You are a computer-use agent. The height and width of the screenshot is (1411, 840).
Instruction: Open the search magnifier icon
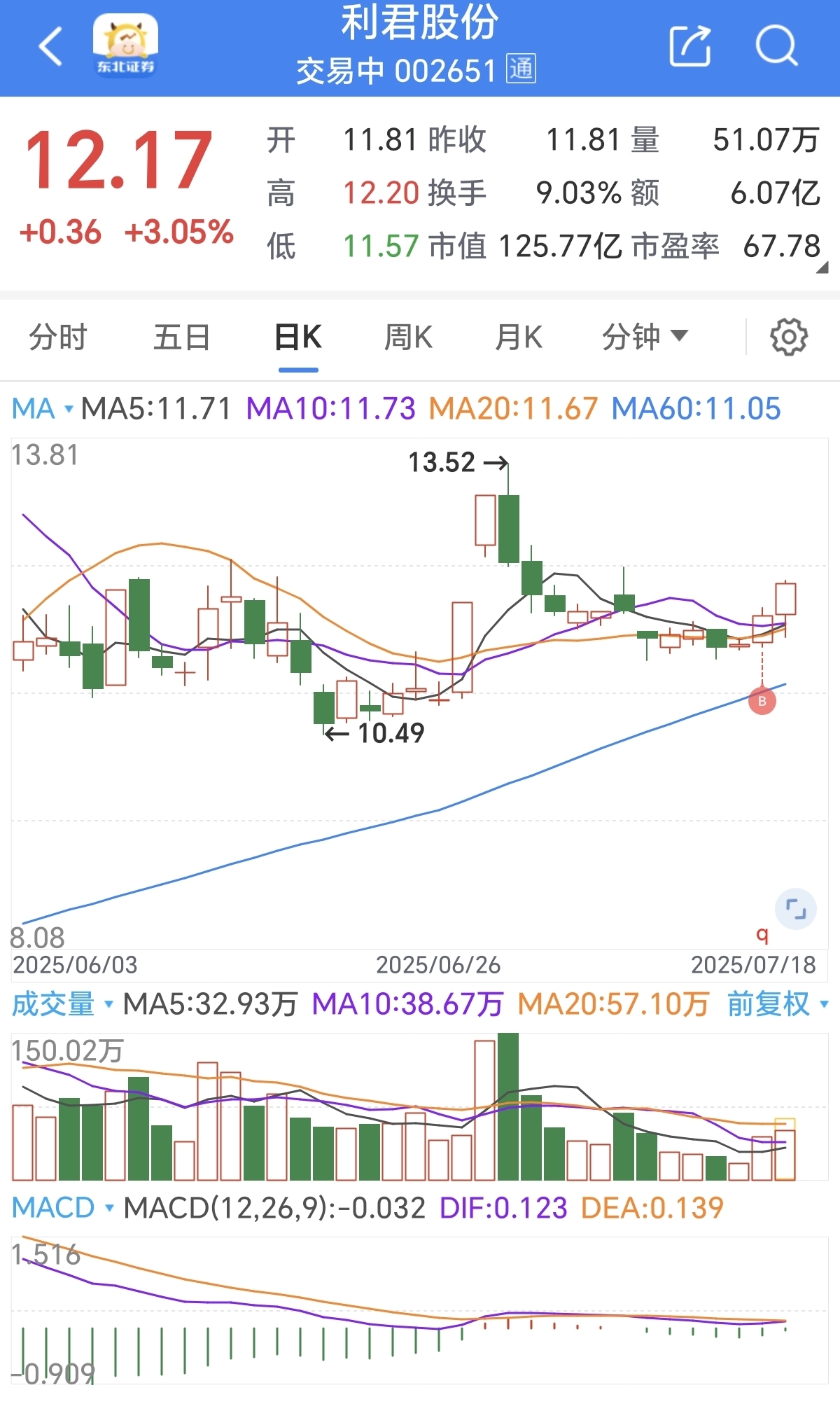777,46
